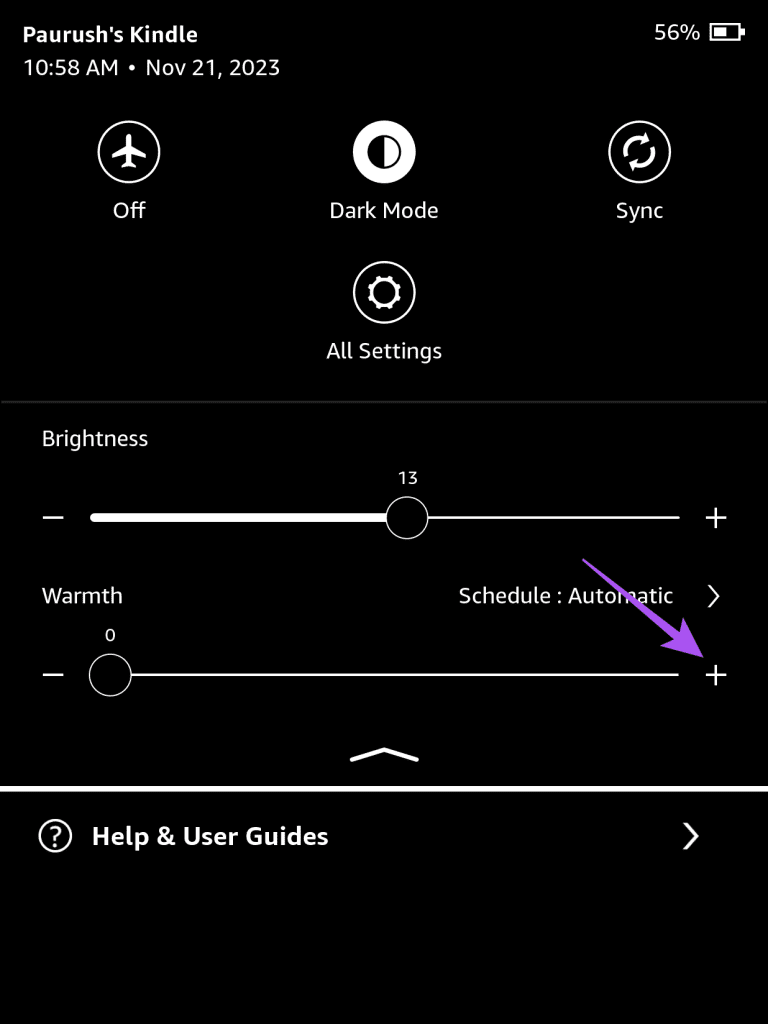Tap Paurush's Kindle device name
768x1024 pixels.
click(109, 34)
